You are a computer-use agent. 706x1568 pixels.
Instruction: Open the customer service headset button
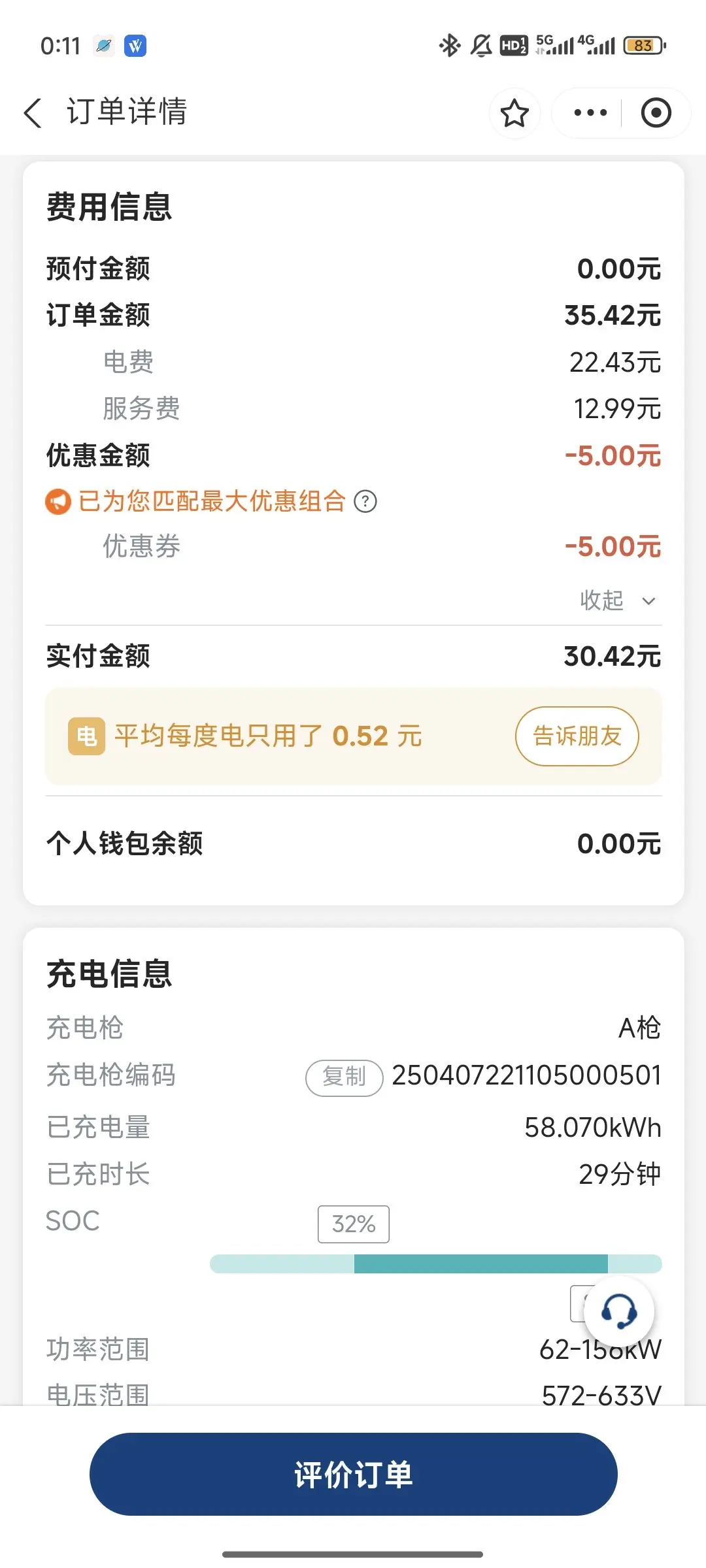click(619, 1311)
